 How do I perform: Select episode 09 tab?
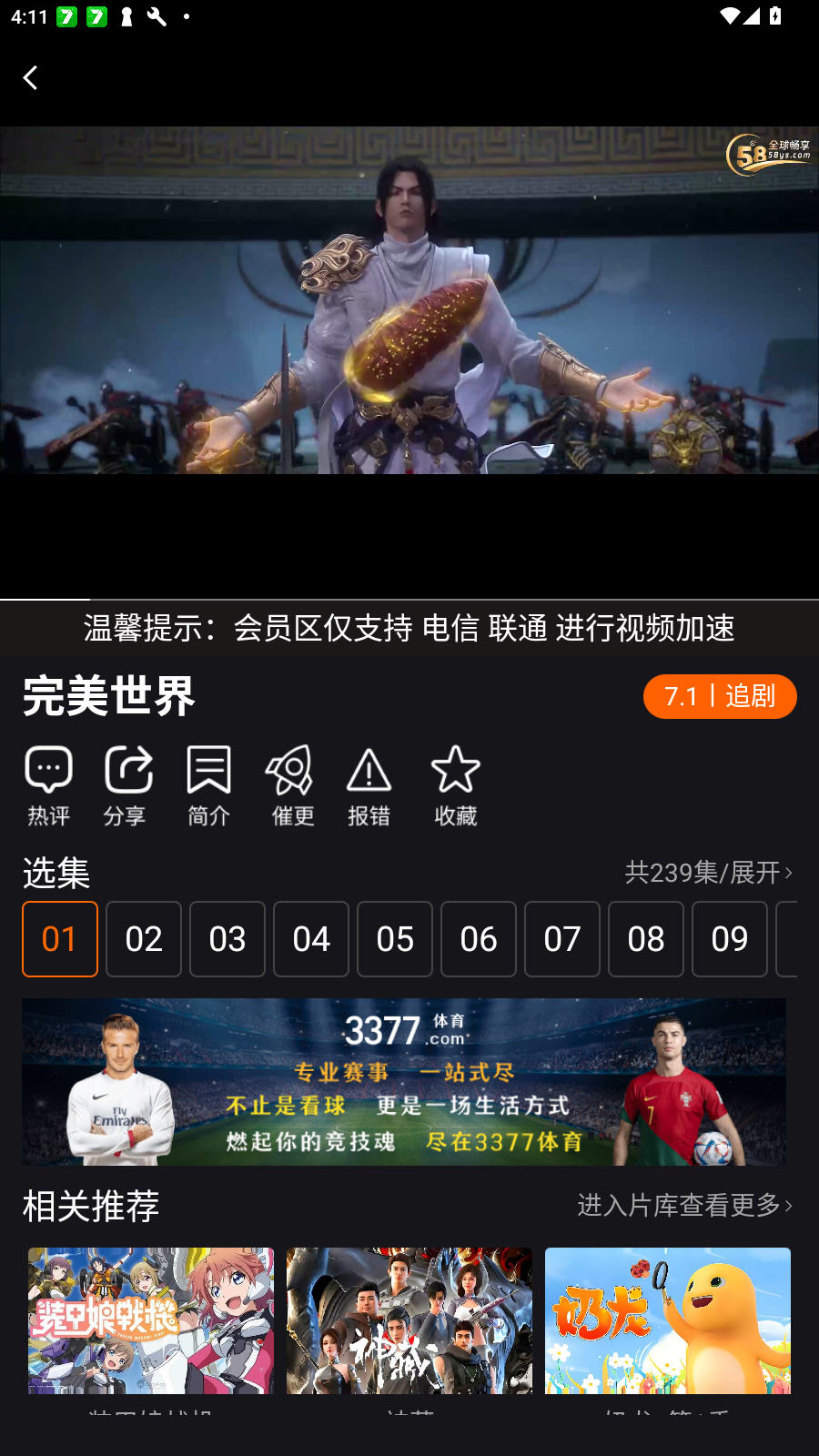[x=729, y=939]
